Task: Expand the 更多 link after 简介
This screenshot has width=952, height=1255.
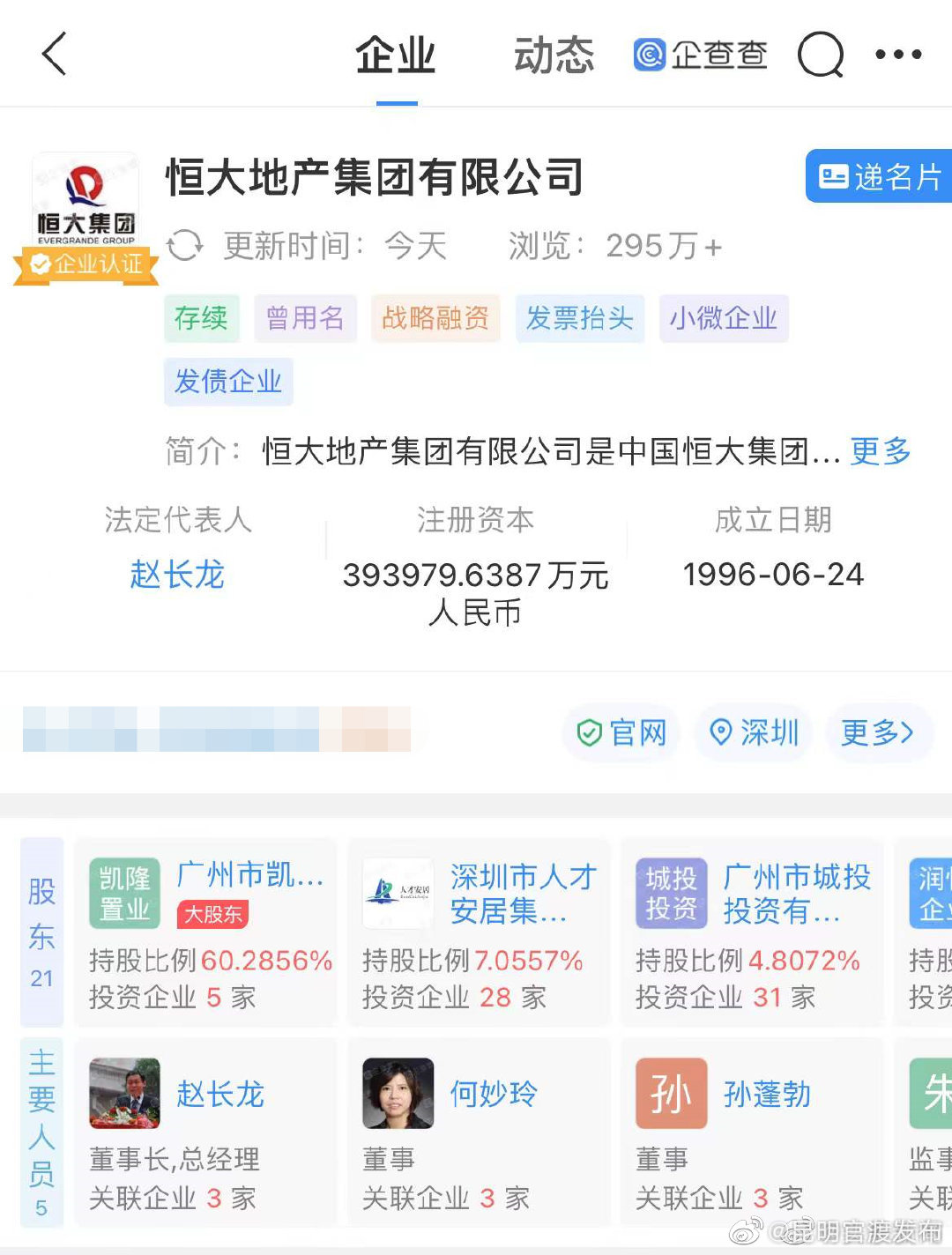Action: coord(878,452)
